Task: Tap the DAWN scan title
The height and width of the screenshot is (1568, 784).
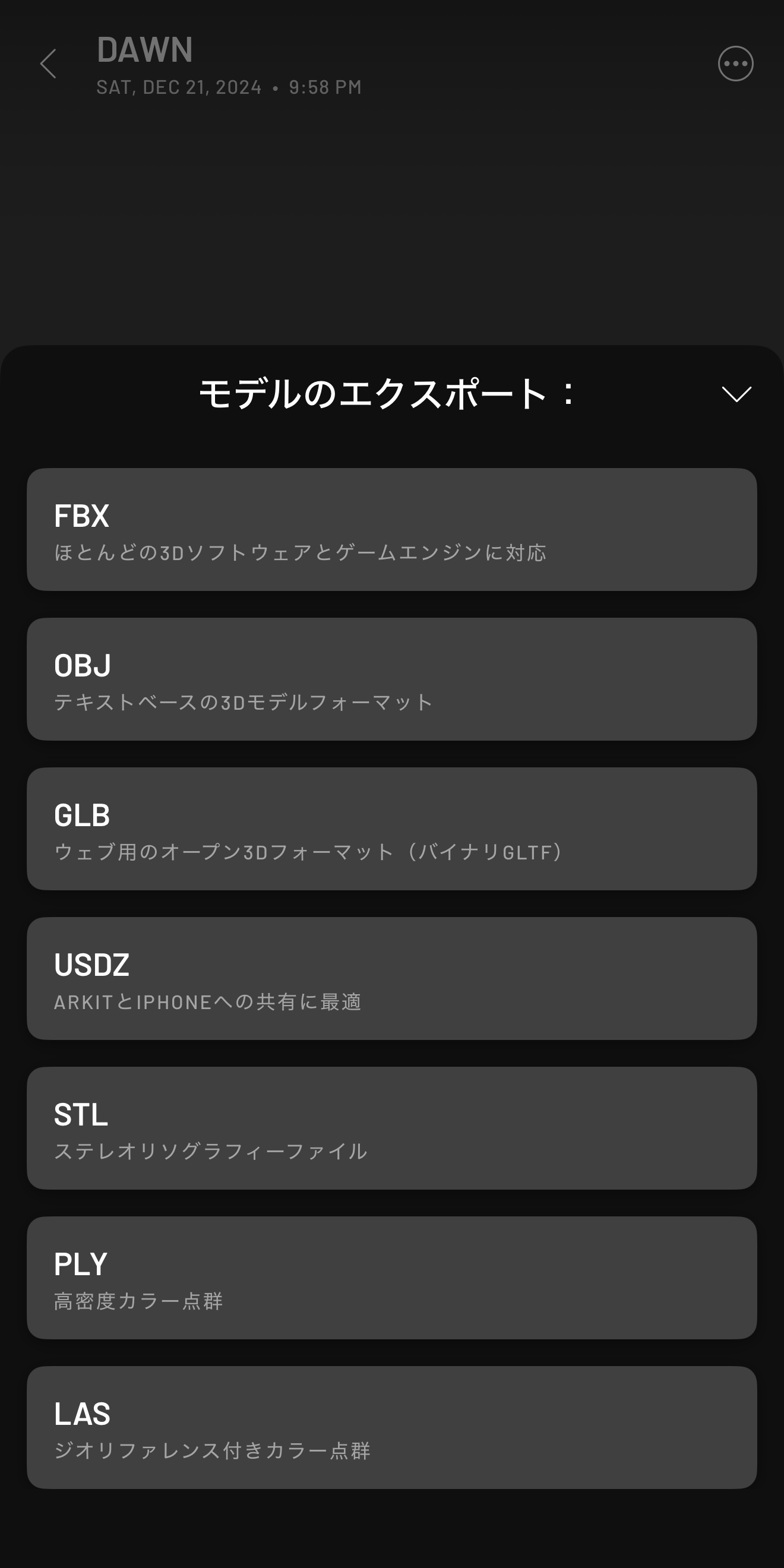Action: 145,49
